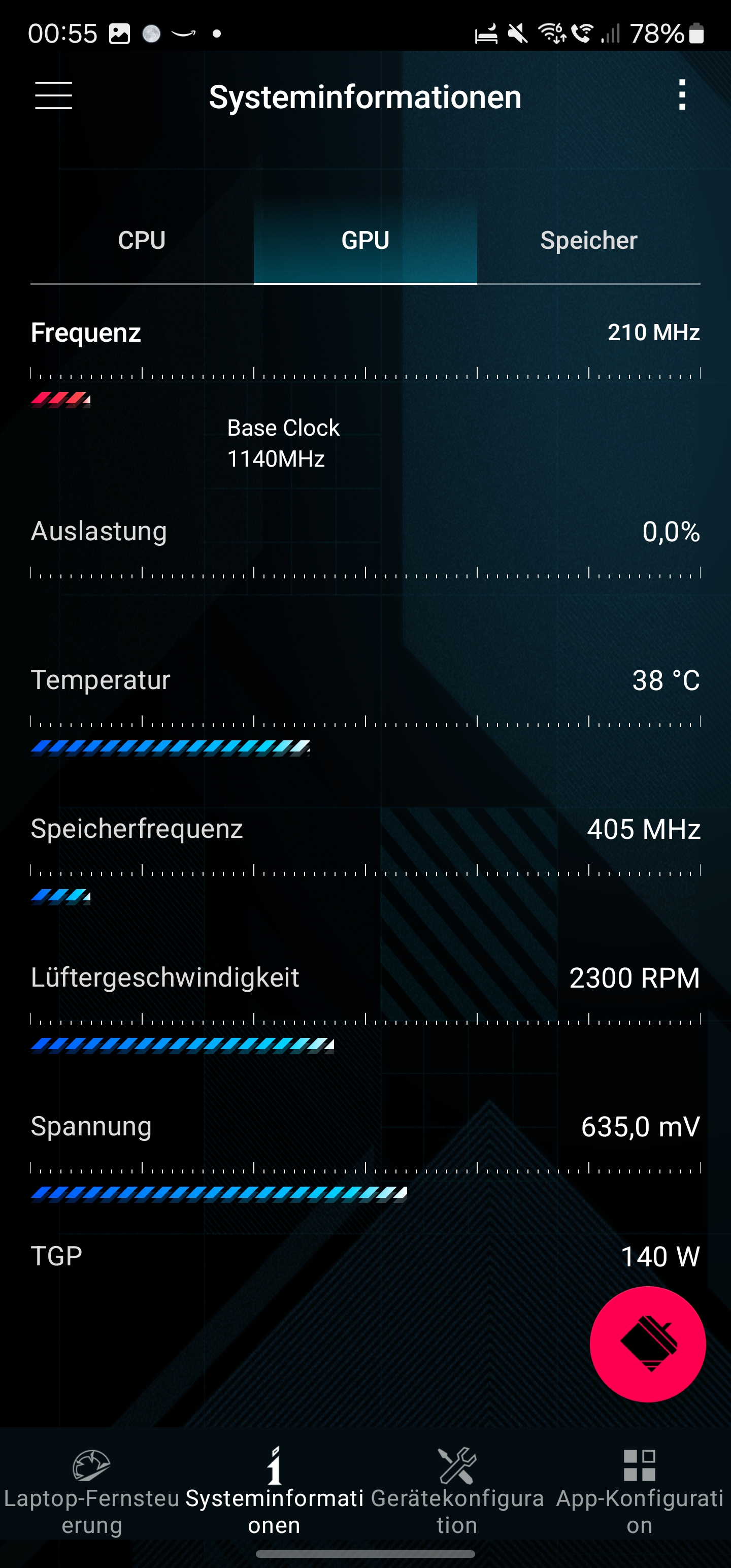Go to Systeminformationen in bottom navigation
This screenshot has width=731, height=1568.
tap(275, 1490)
